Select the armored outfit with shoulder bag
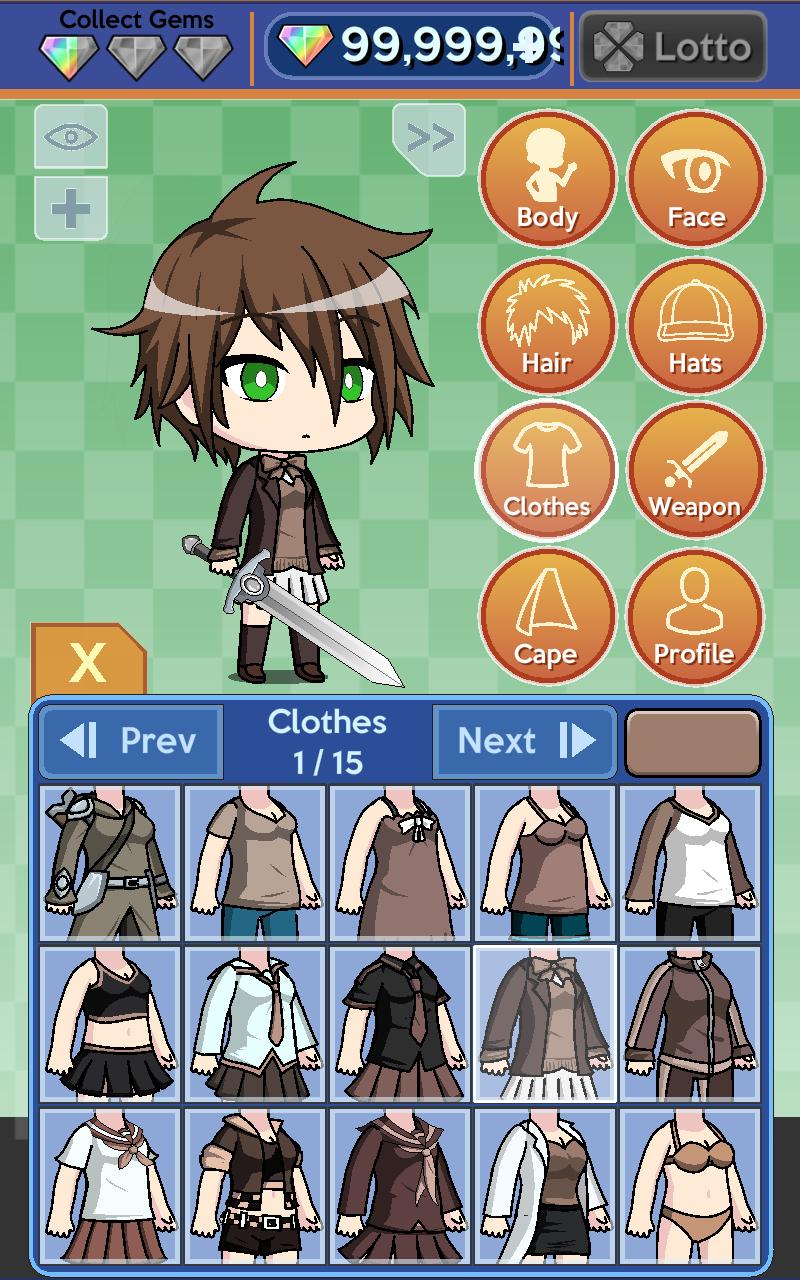 (x=111, y=863)
